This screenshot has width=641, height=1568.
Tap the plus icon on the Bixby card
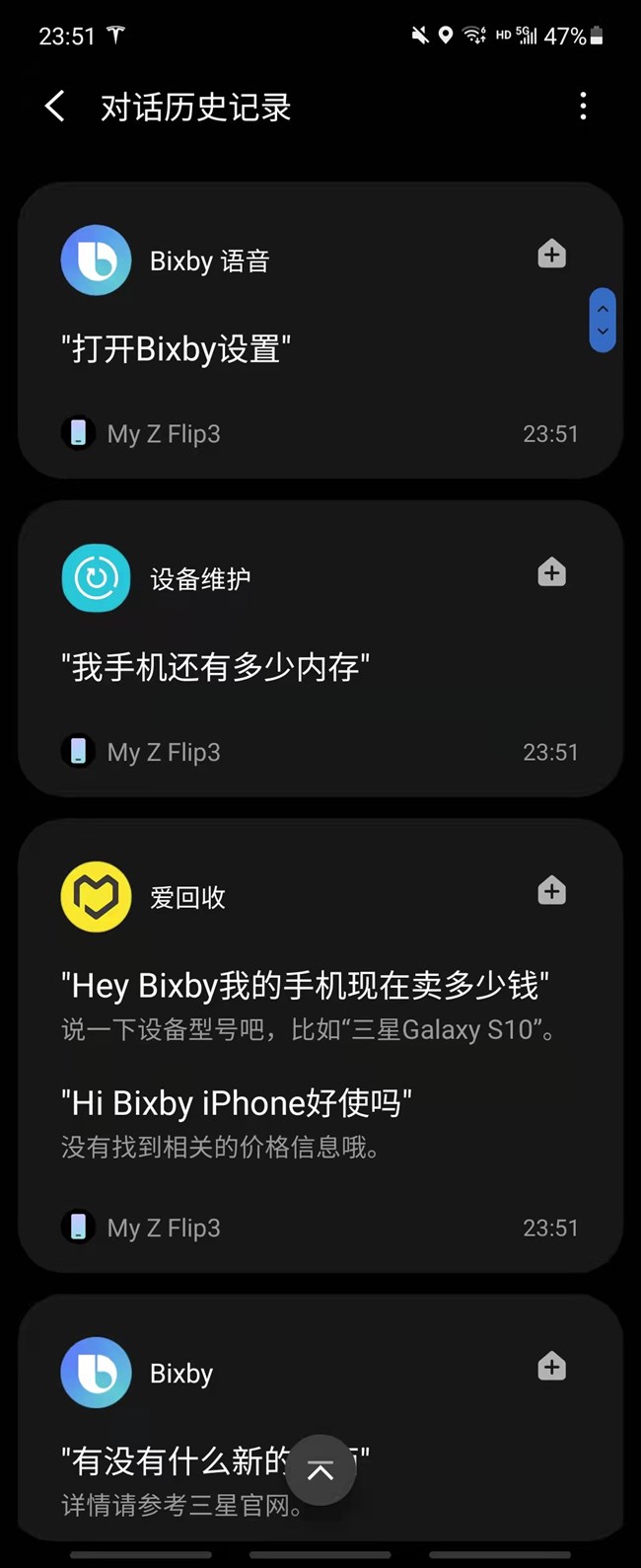pyautogui.click(x=551, y=1367)
